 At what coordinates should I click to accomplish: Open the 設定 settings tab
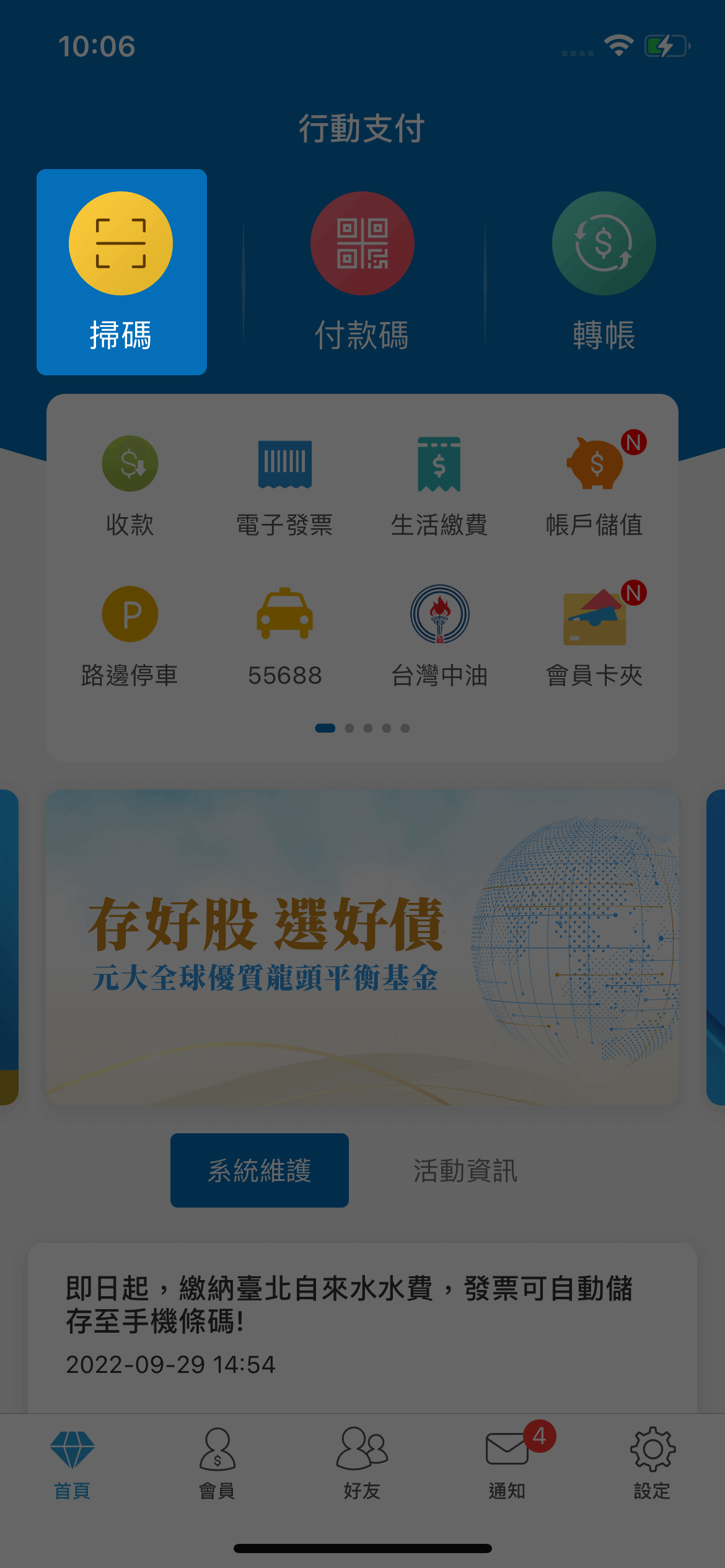[x=652, y=1465]
